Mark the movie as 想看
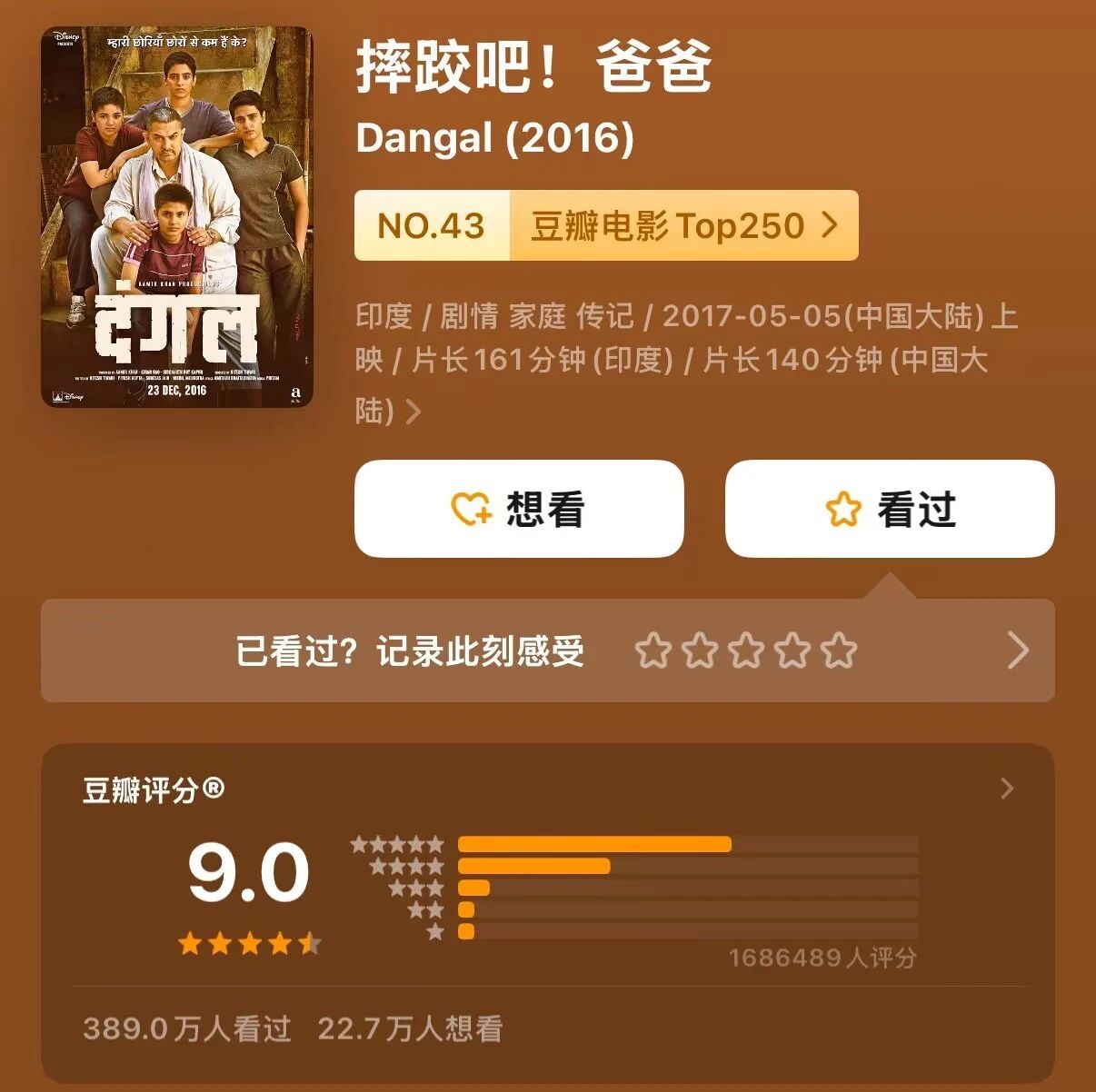The image size is (1096, 1092). pyautogui.click(x=519, y=509)
